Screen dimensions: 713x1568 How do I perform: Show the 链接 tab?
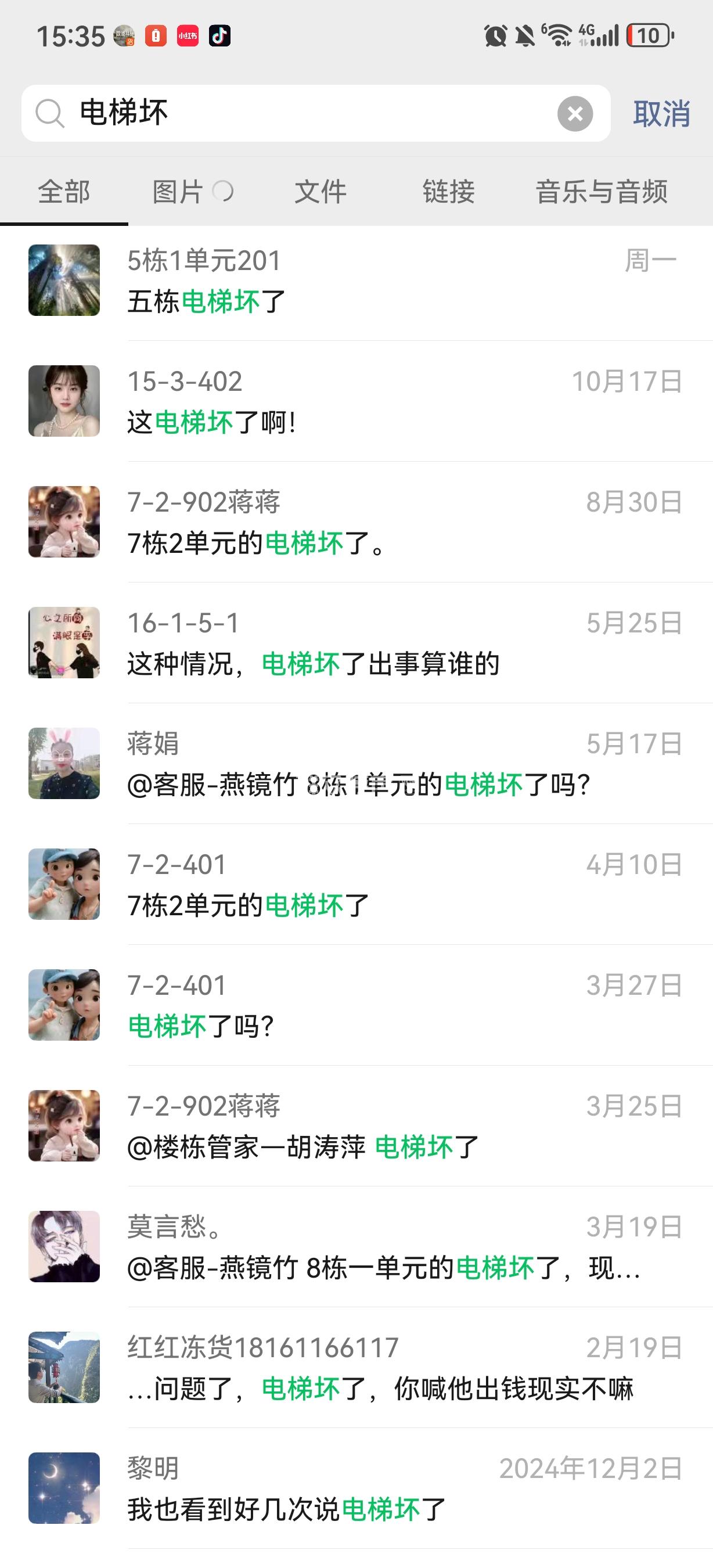448,192
